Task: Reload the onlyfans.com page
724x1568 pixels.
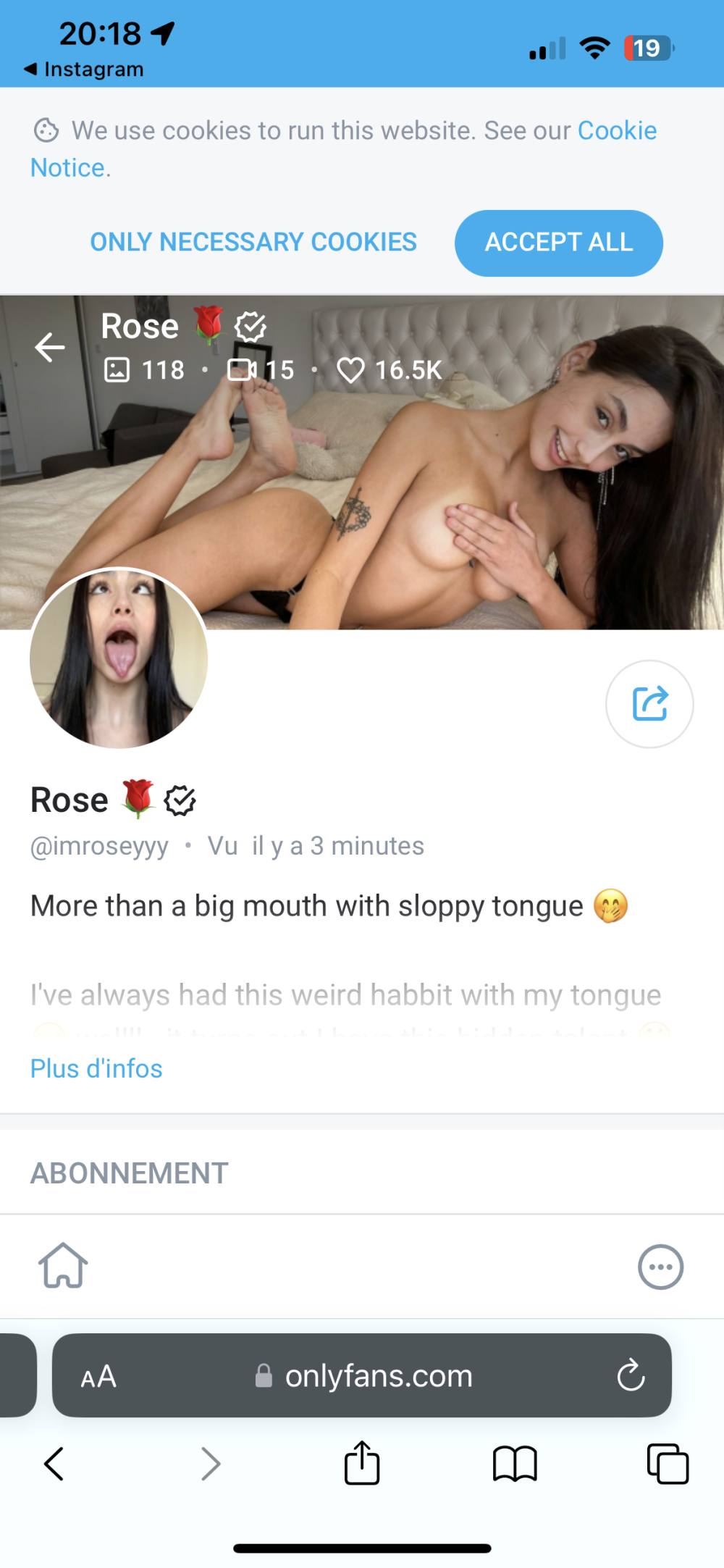Action: 631,1375
